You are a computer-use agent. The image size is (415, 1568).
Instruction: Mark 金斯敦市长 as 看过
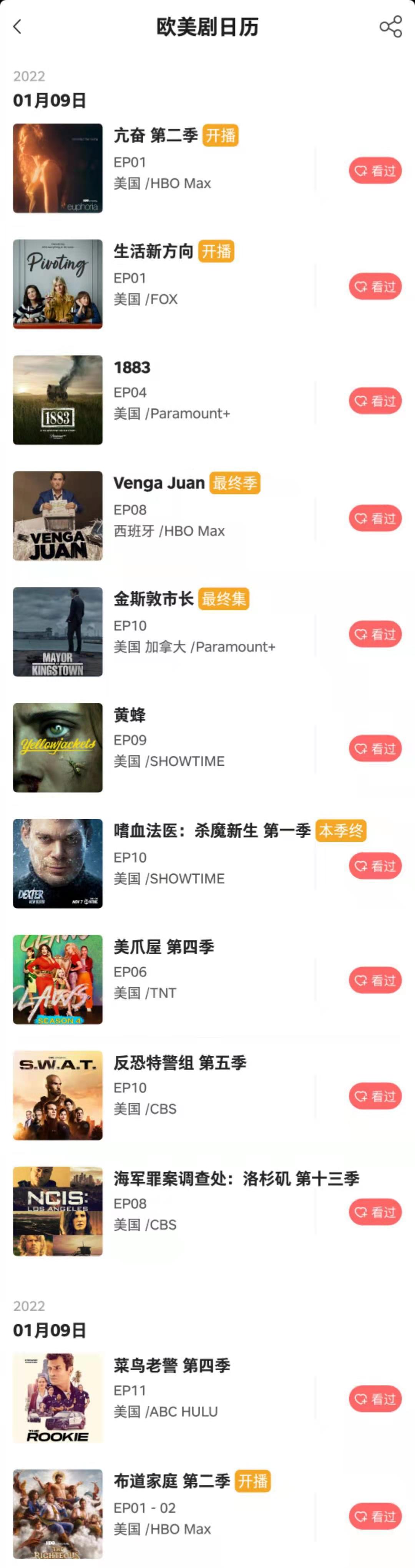375,634
